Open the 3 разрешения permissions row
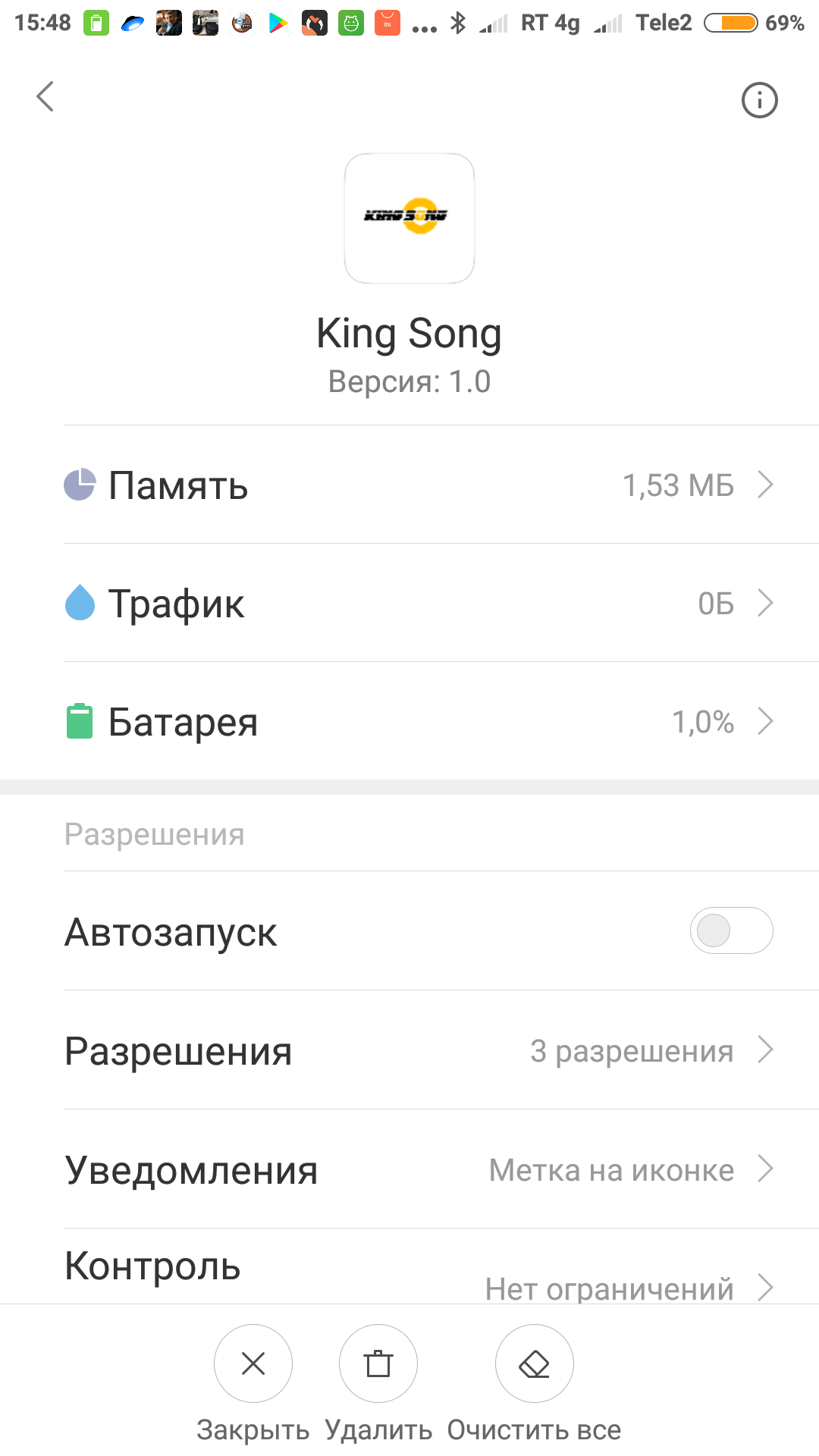 coord(419,1051)
